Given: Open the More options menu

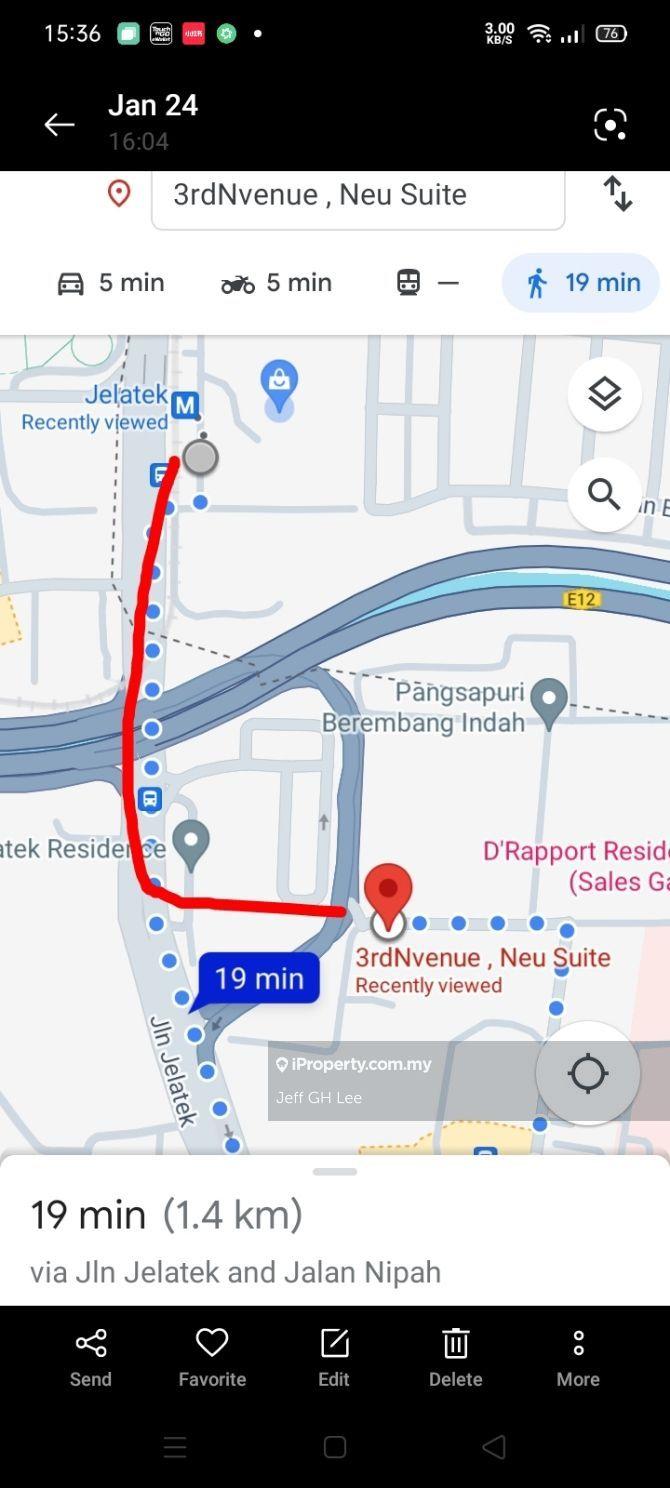Looking at the screenshot, I should click(x=578, y=1357).
